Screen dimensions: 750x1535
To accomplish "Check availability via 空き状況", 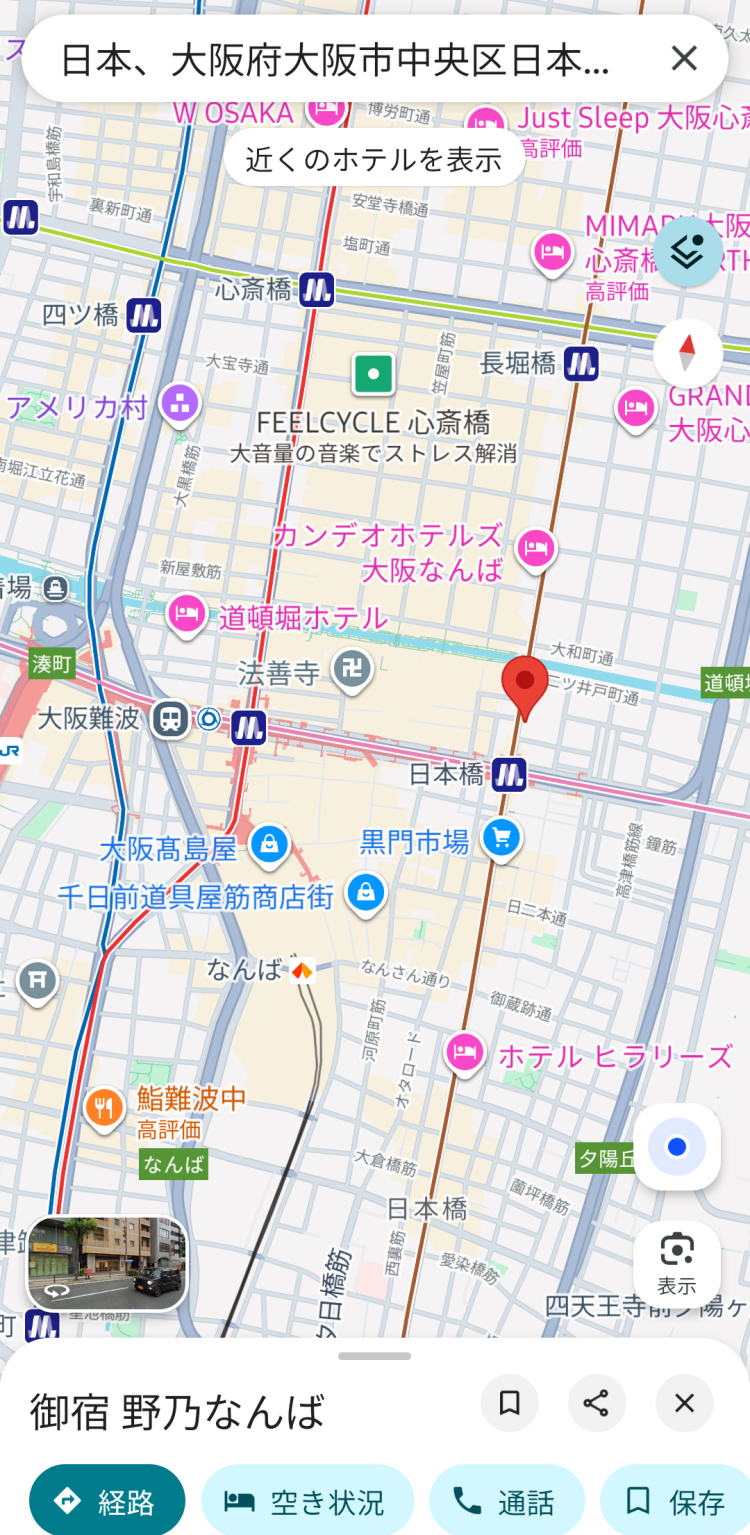I will pyautogui.click(x=307, y=1501).
